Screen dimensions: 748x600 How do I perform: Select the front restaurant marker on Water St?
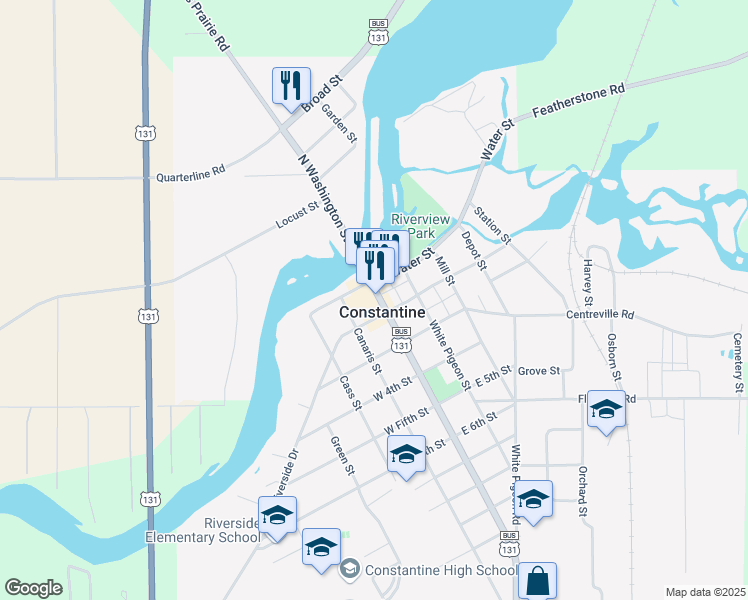[375, 265]
